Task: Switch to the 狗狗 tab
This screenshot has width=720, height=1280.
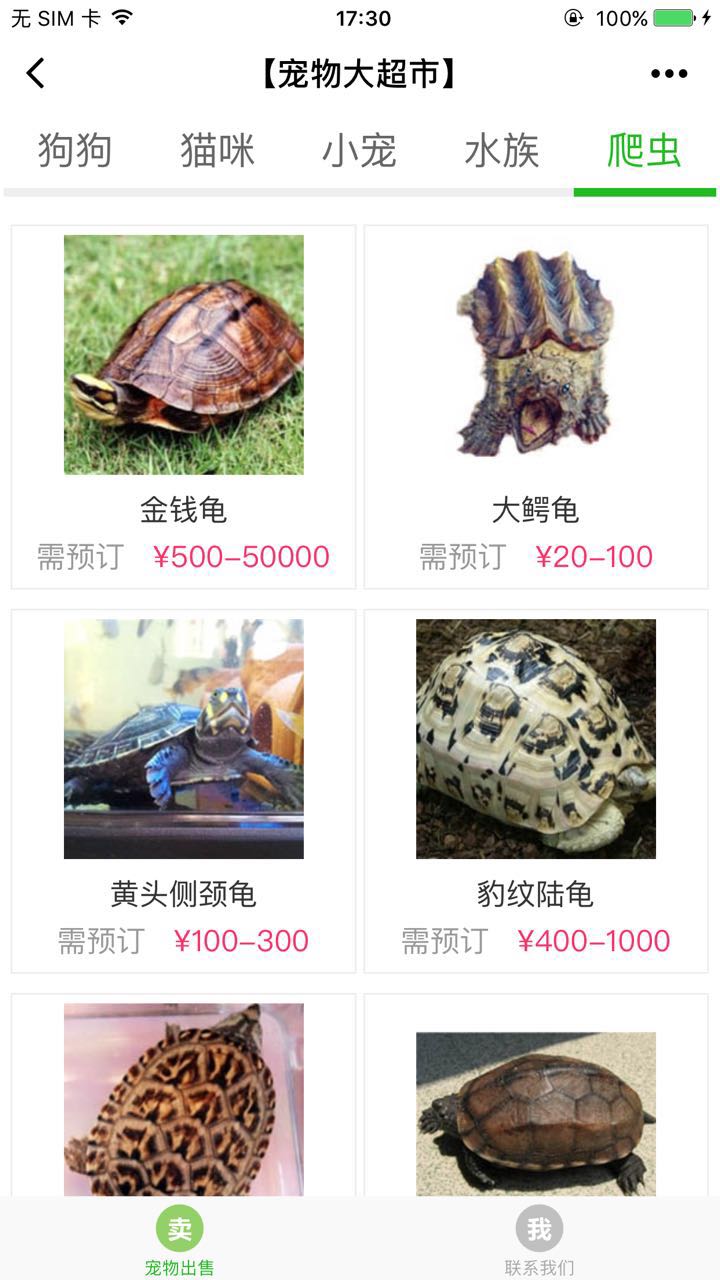Action: click(x=75, y=151)
